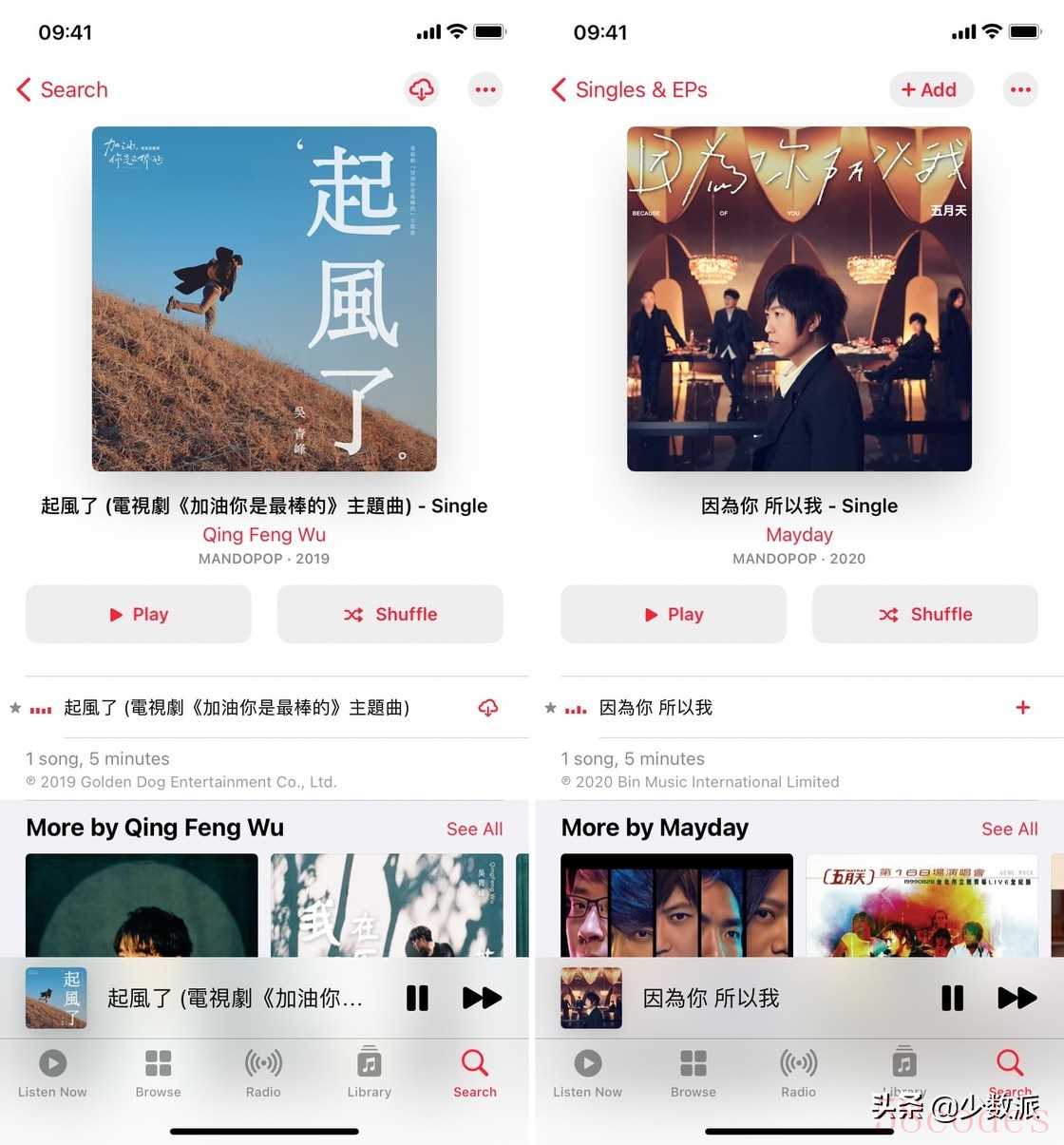This screenshot has width=1064, height=1145.
Task: See all albums by Qing Feng Wu
Action: point(474,829)
